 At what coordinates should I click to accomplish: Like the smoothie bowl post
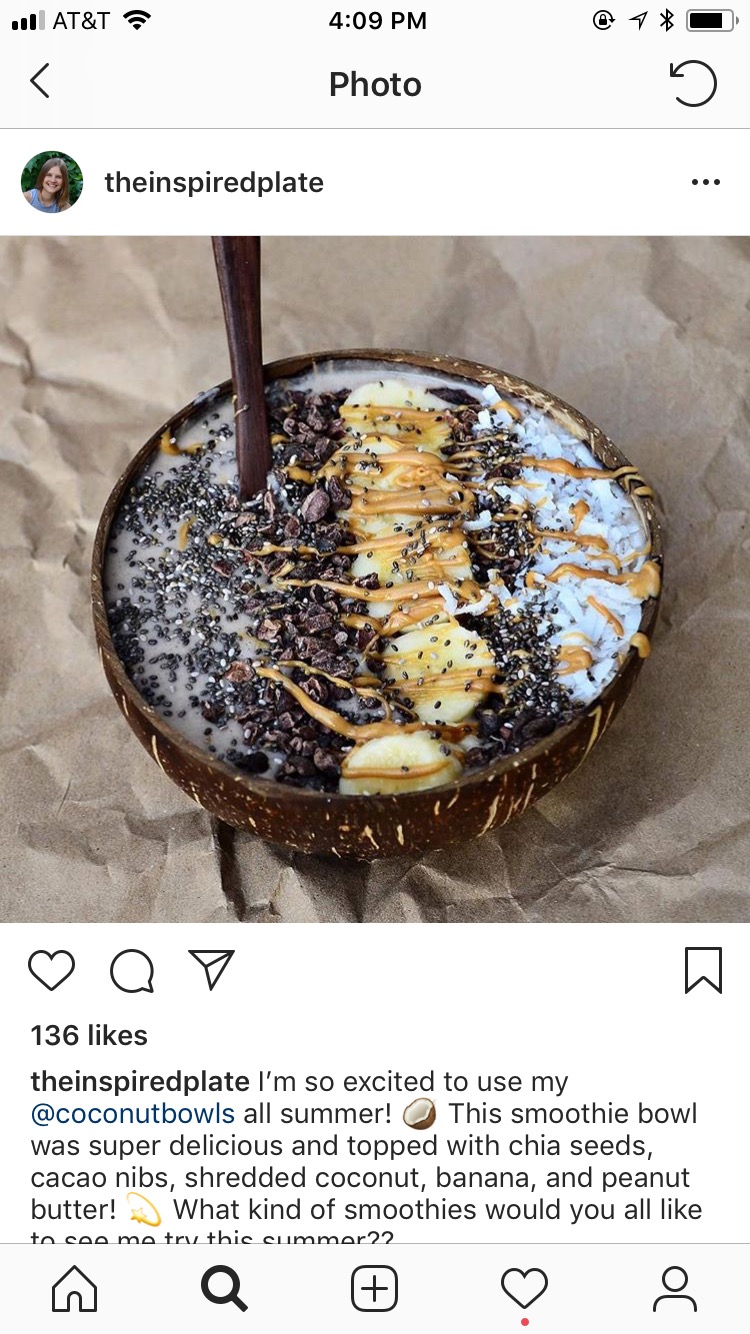pos(51,970)
